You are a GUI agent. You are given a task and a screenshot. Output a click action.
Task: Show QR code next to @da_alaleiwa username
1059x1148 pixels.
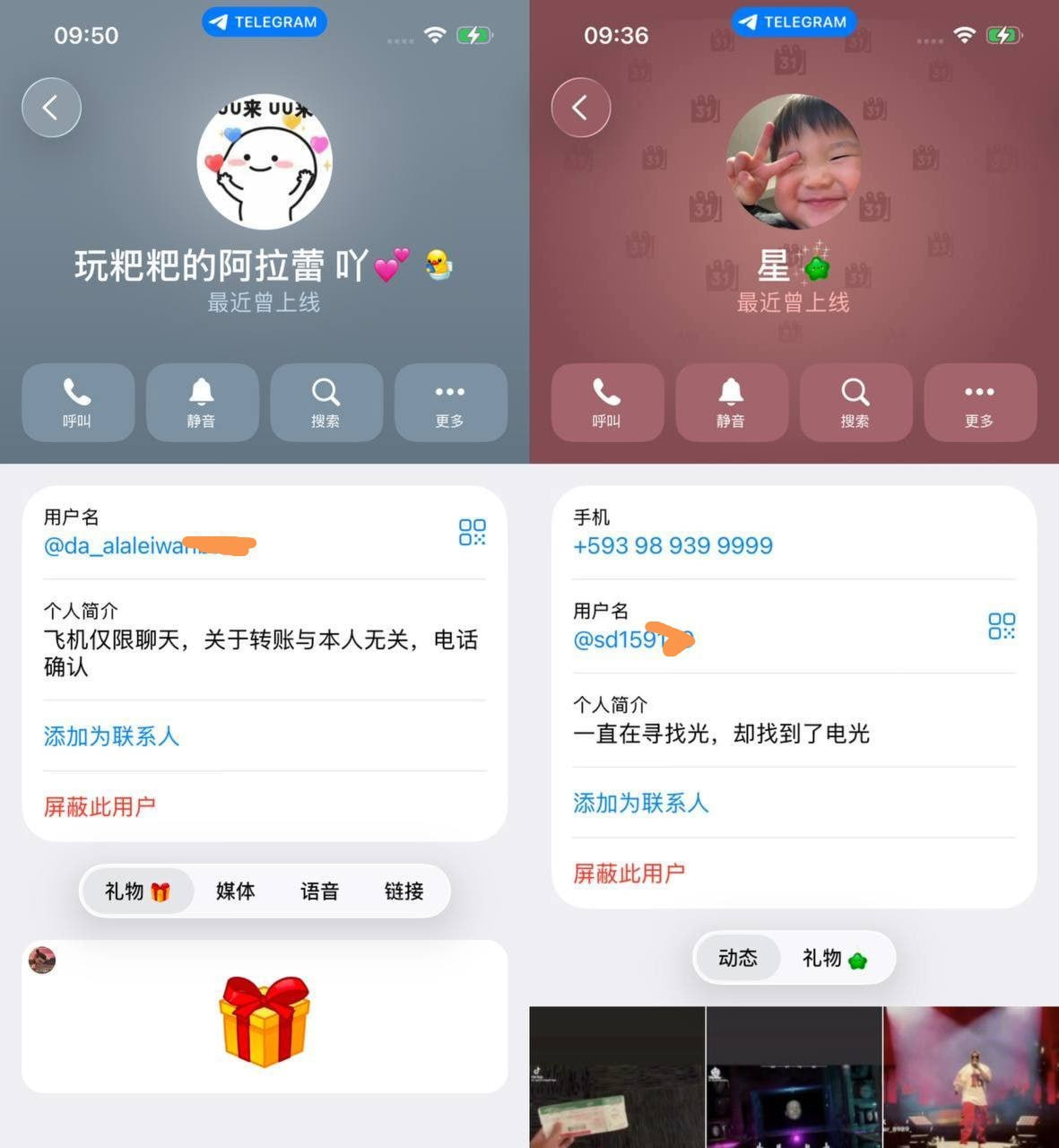coord(473,532)
